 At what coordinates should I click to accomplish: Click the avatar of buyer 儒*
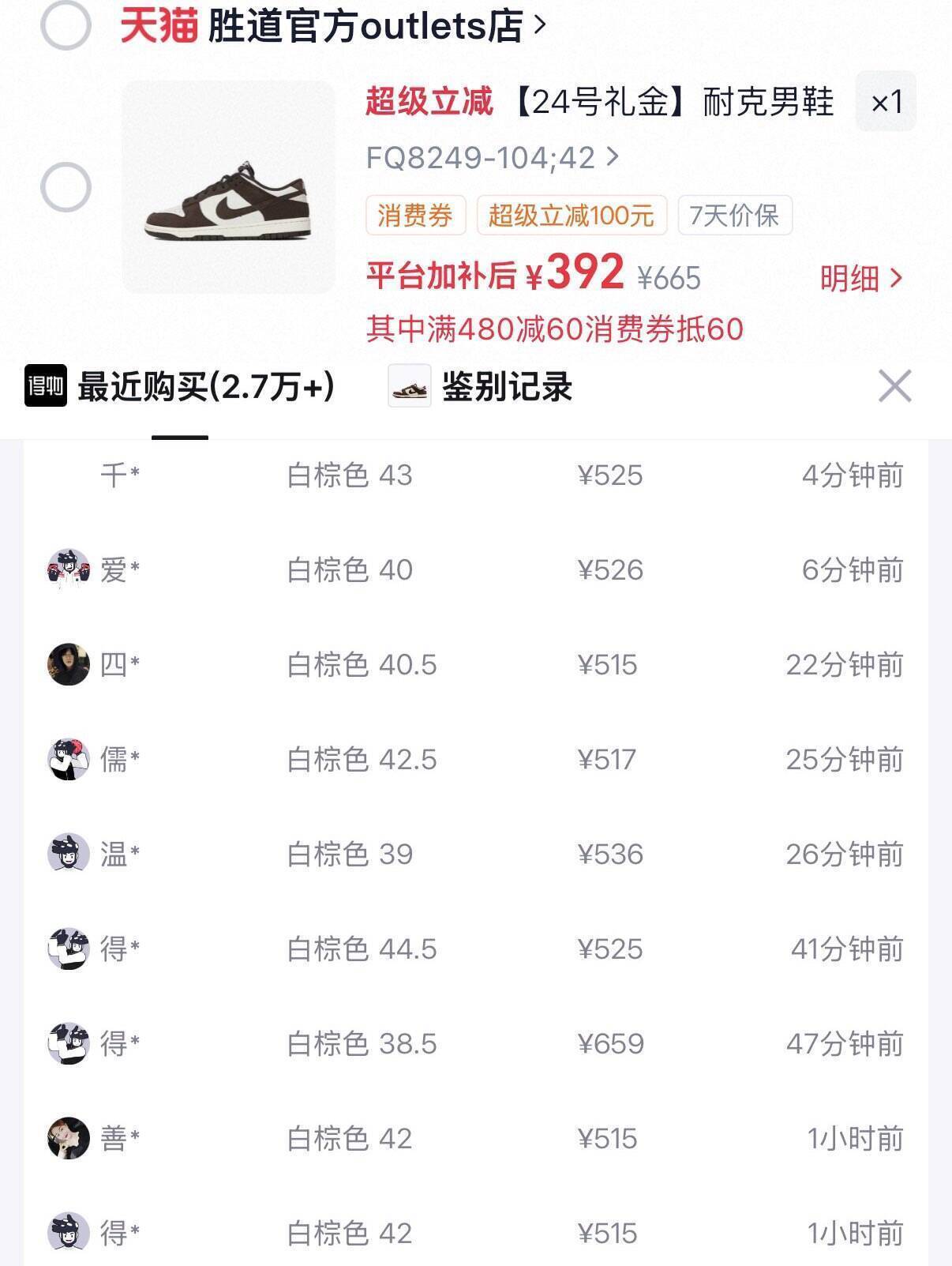click(69, 760)
